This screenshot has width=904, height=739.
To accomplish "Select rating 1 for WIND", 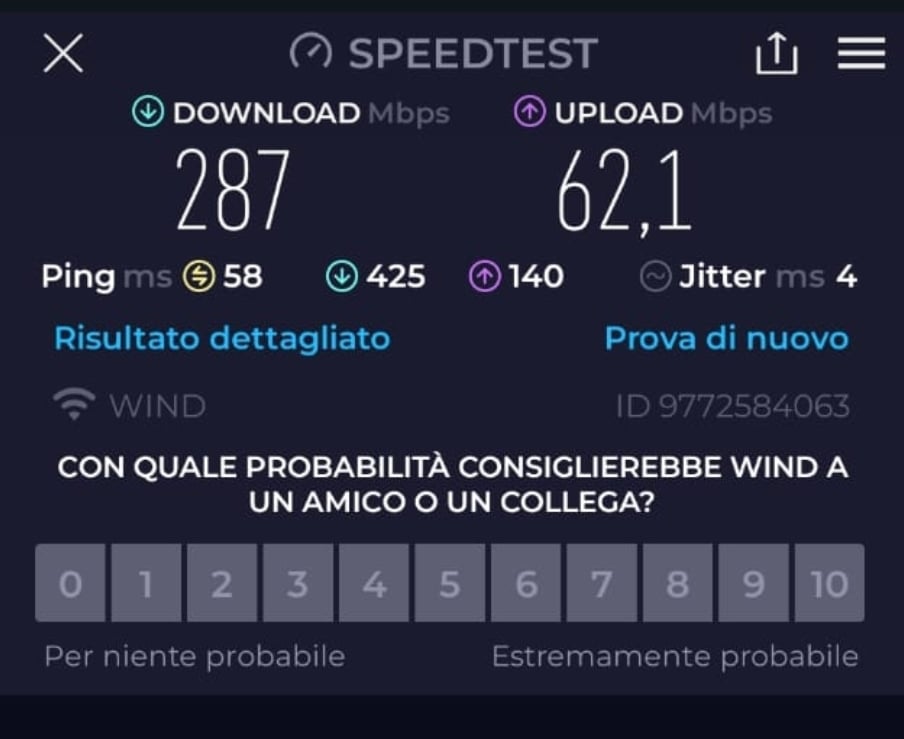I will coord(146,583).
